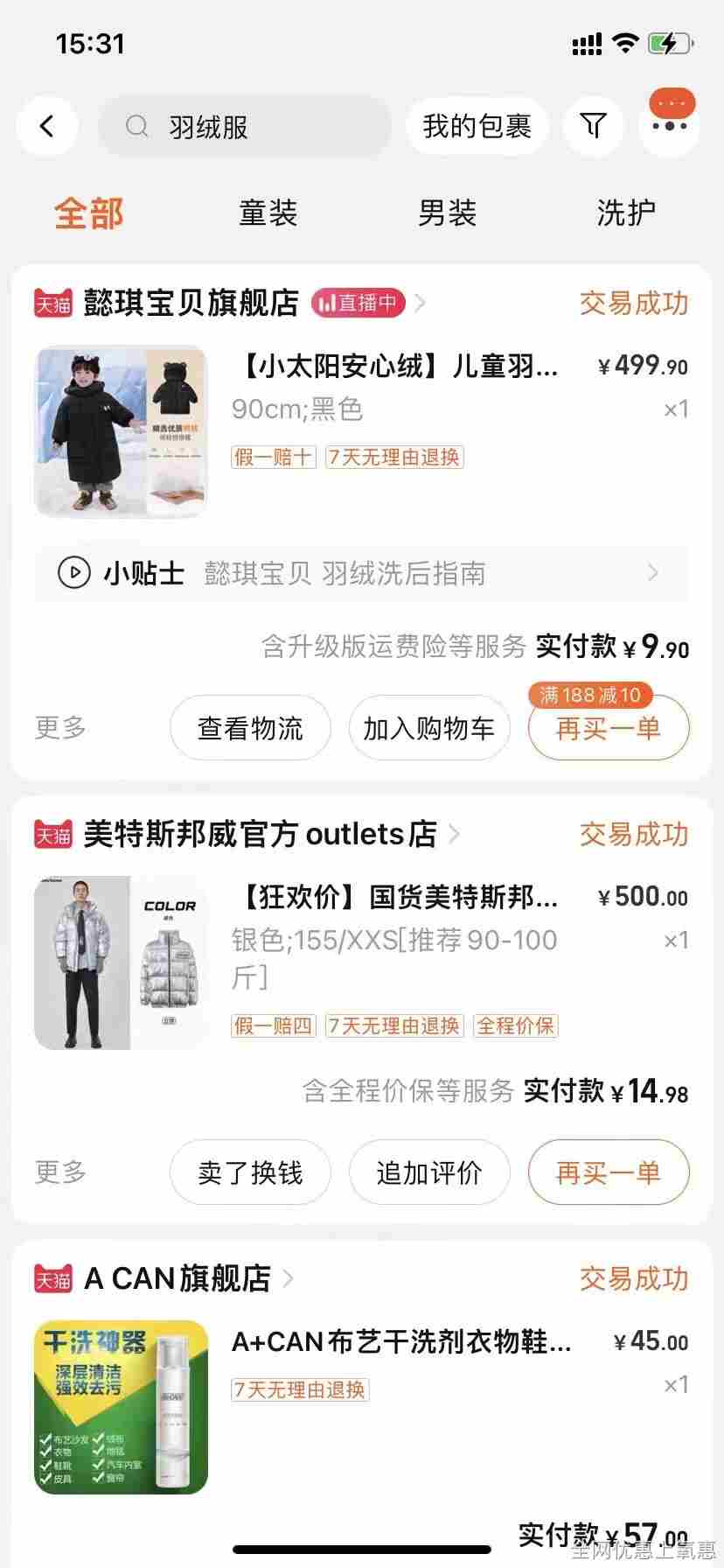Switch to the 全部 tab
This screenshot has height=1568, width=724.
pos(89,213)
